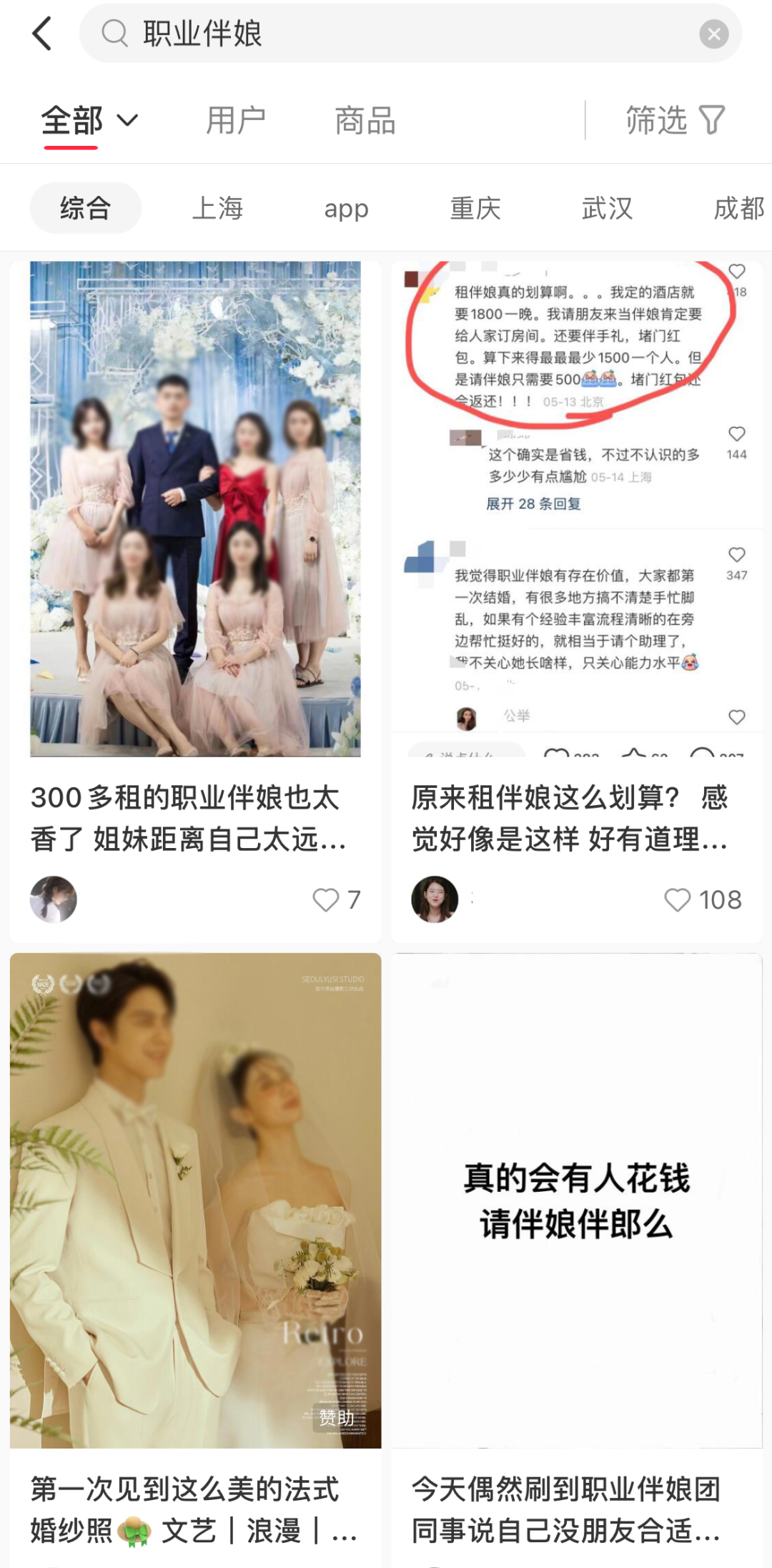Image resolution: width=772 pixels, height=1568 pixels.
Task: Like the 300多租的职业伴娘 post
Action: tap(327, 899)
